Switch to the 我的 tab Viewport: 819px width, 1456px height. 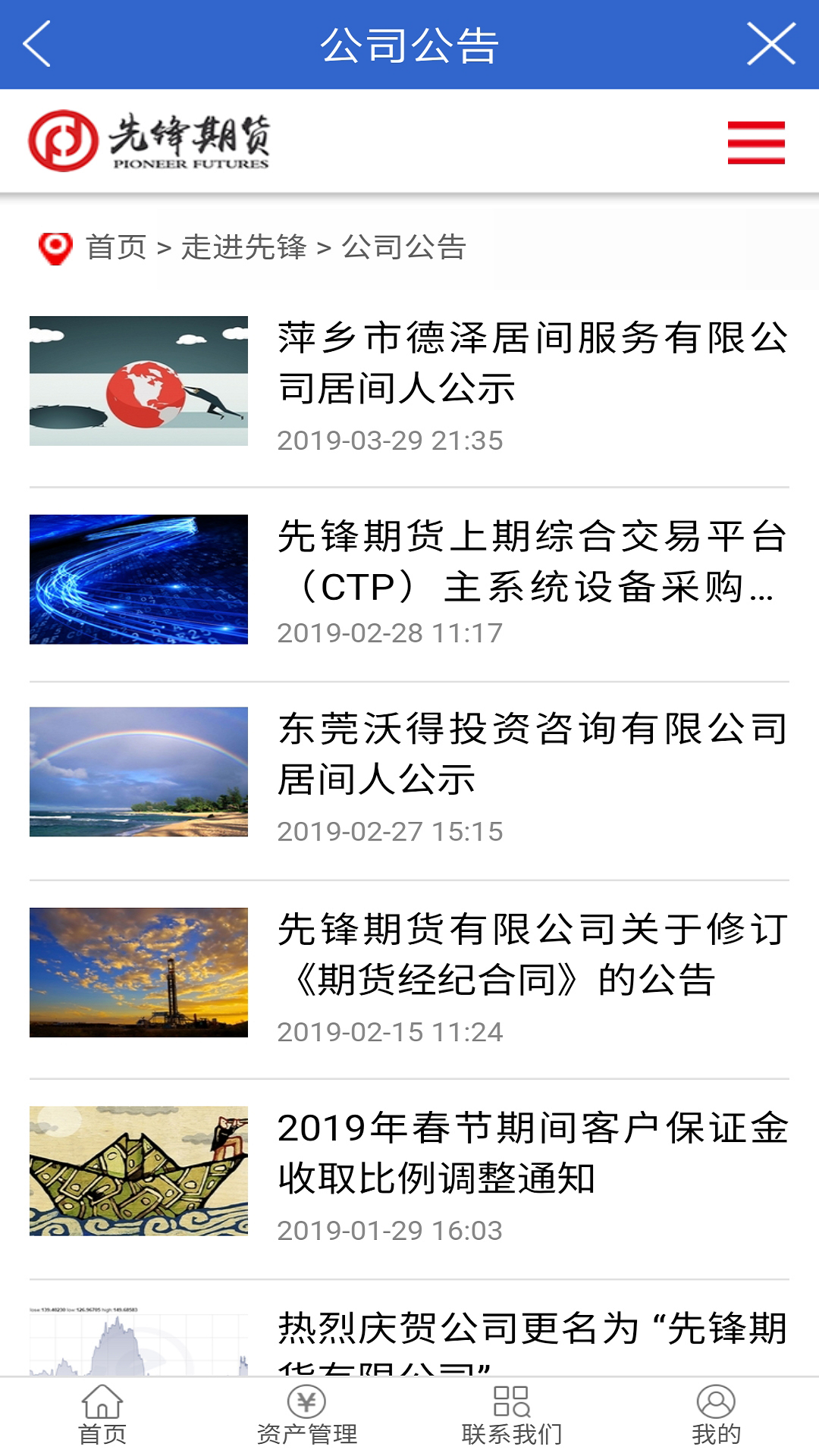coord(717,1416)
